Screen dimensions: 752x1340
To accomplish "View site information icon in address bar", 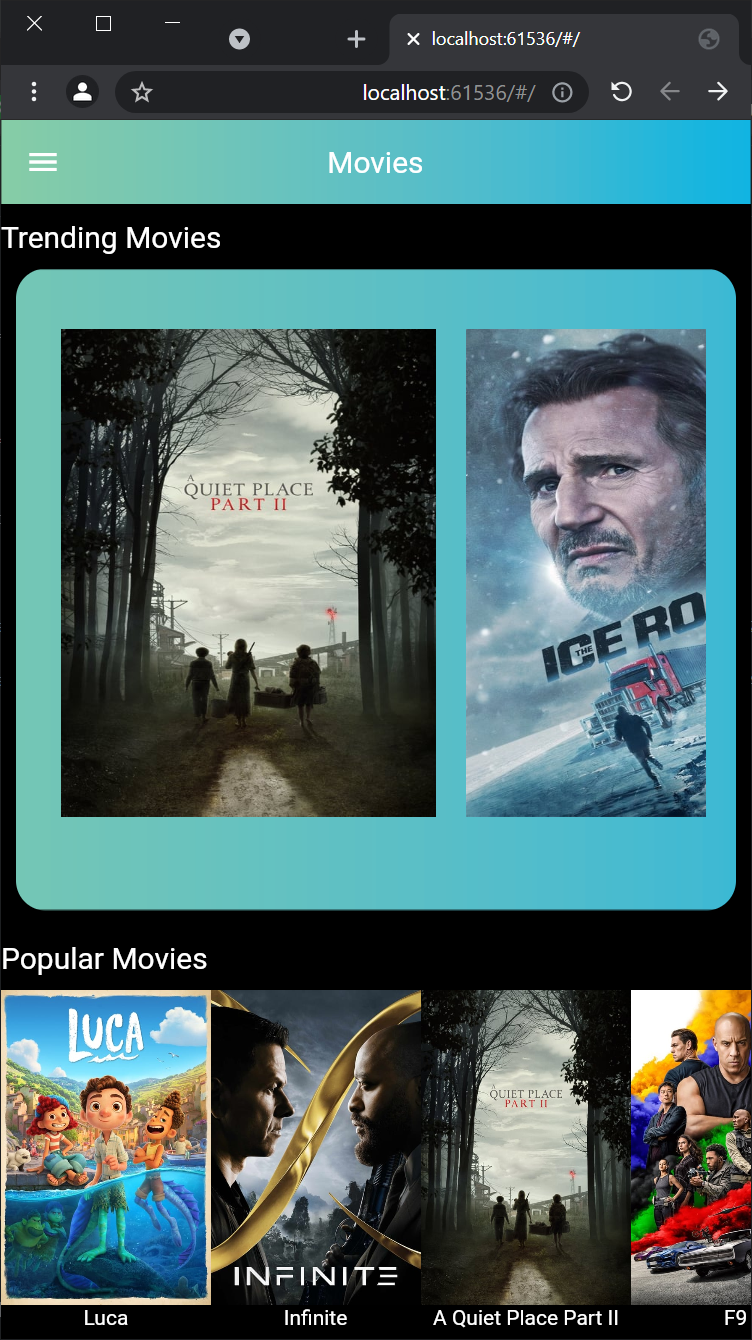I will [x=562, y=93].
